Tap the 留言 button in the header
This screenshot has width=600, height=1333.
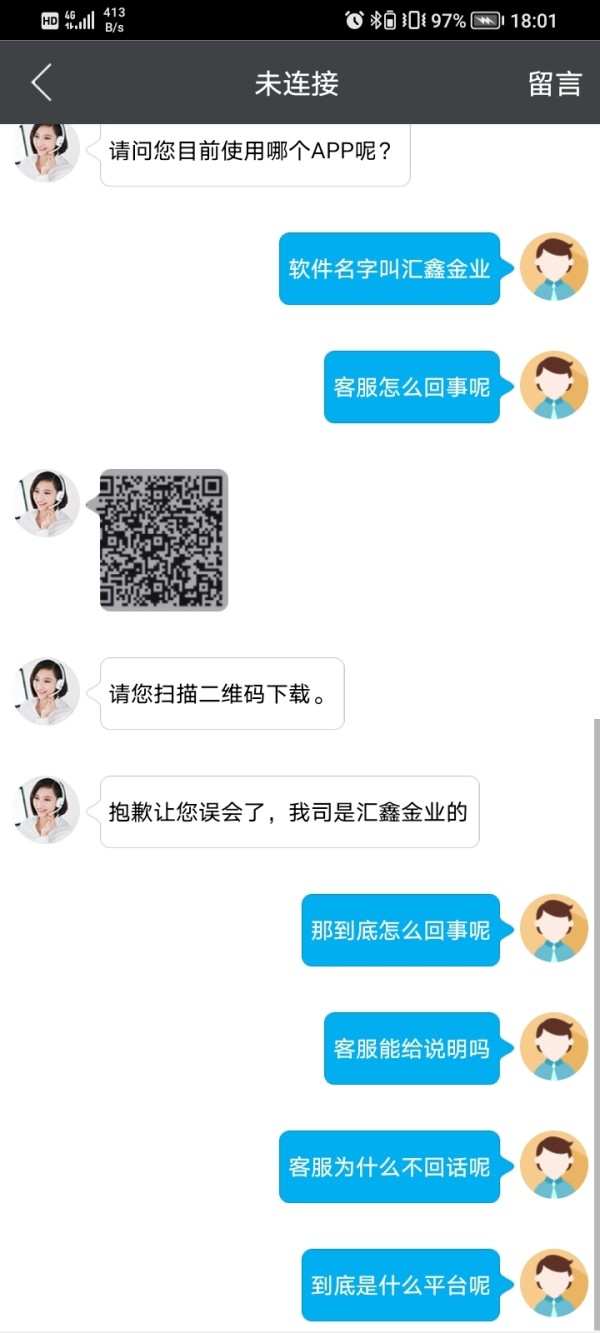tap(555, 84)
